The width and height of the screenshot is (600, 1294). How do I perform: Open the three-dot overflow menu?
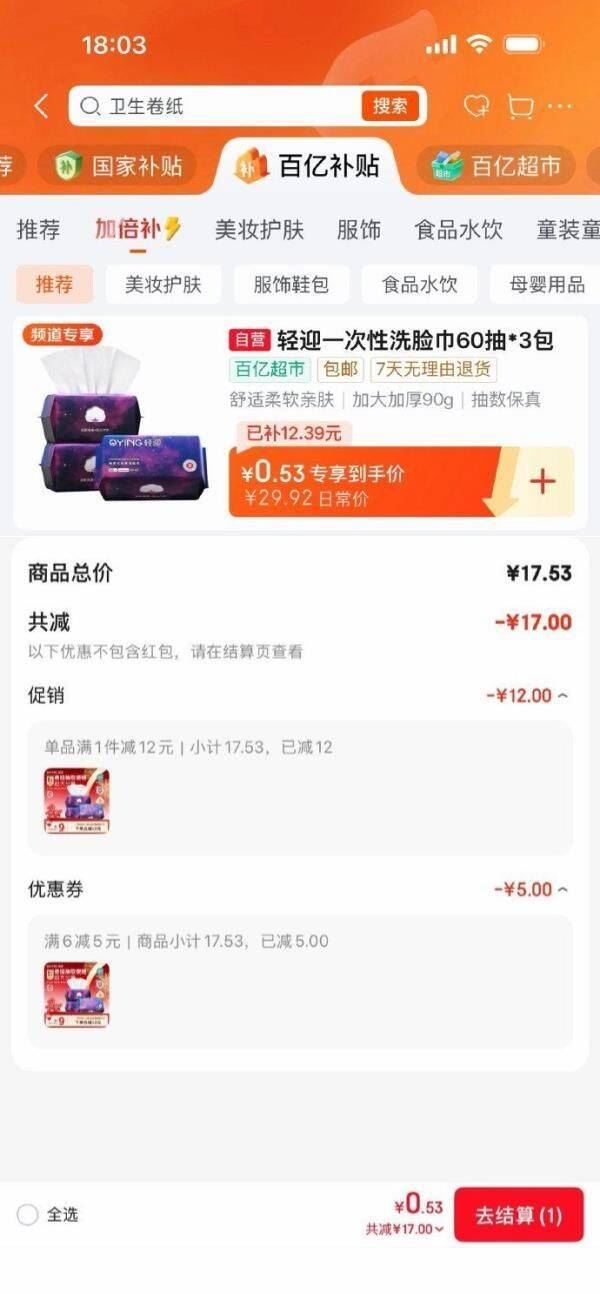click(560, 106)
